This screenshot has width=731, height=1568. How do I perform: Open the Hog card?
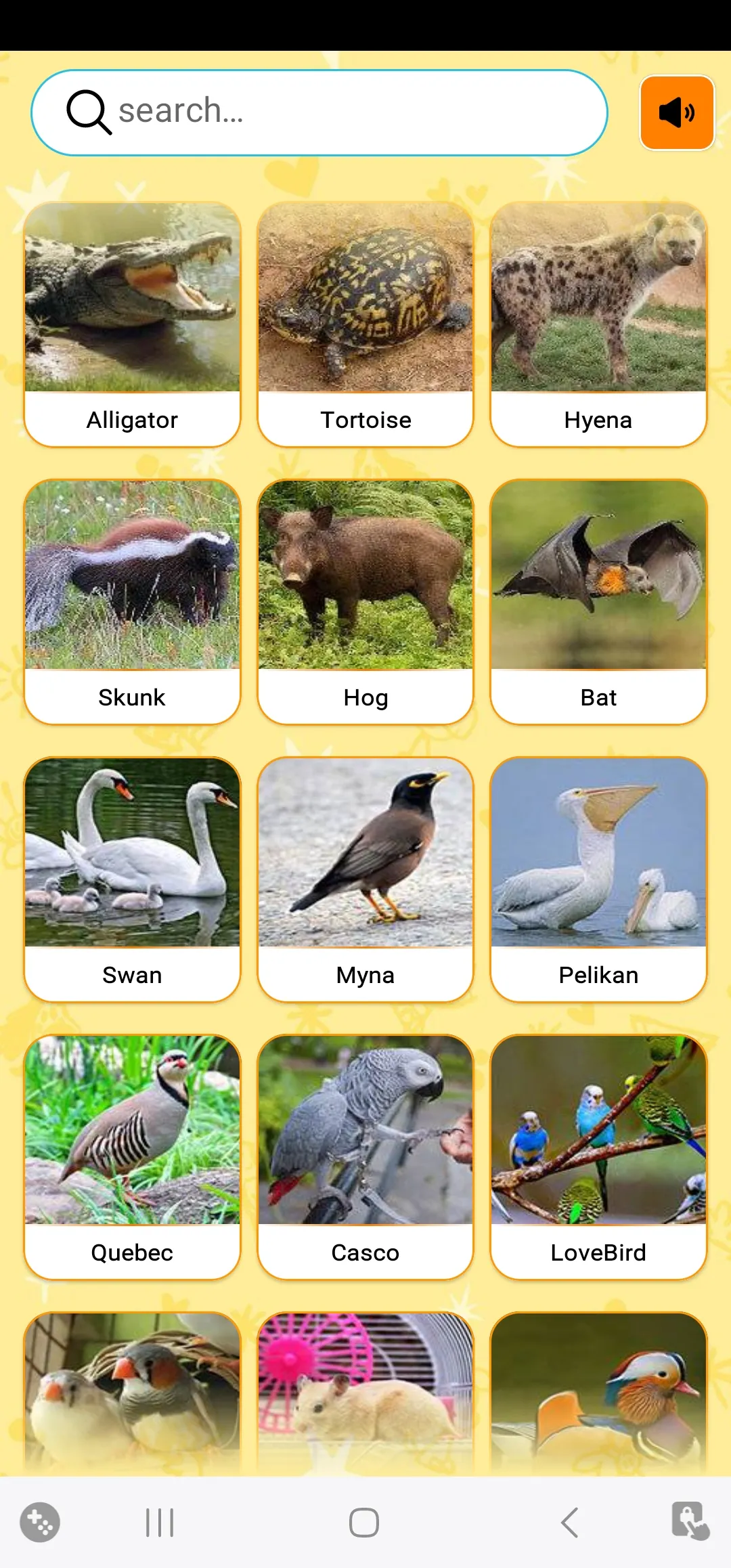tap(365, 602)
